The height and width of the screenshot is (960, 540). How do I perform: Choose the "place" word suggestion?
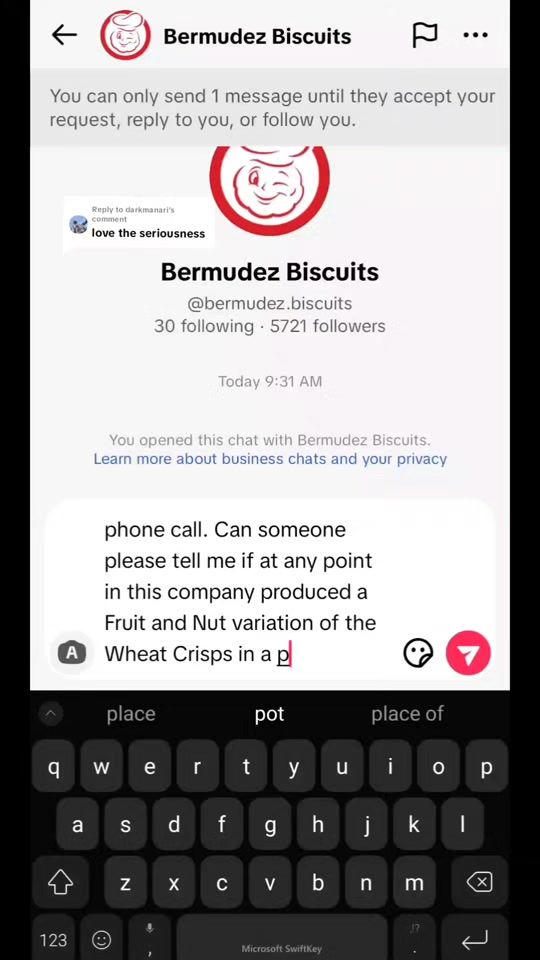click(131, 714)
